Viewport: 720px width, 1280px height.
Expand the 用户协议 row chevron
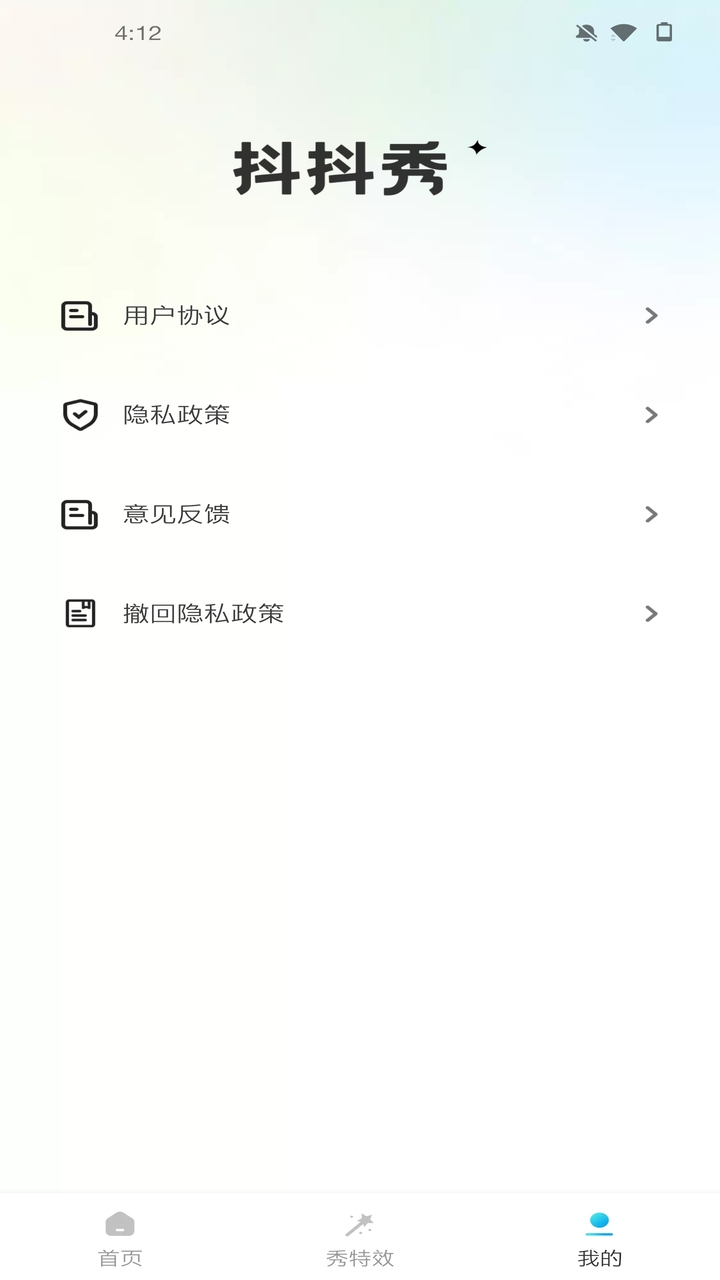(651, 315)
